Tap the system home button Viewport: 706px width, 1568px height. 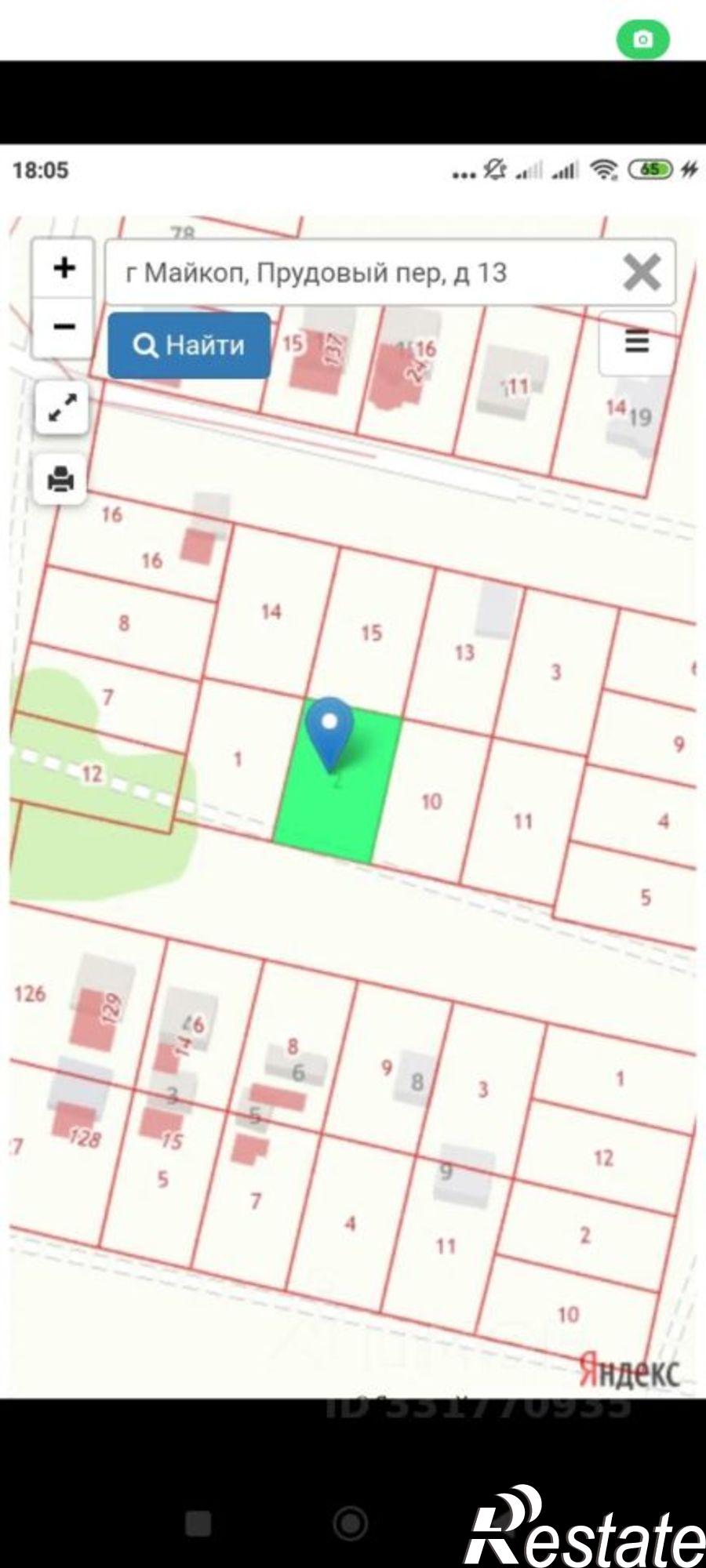pyautogui.click(x=351, y=1523)
